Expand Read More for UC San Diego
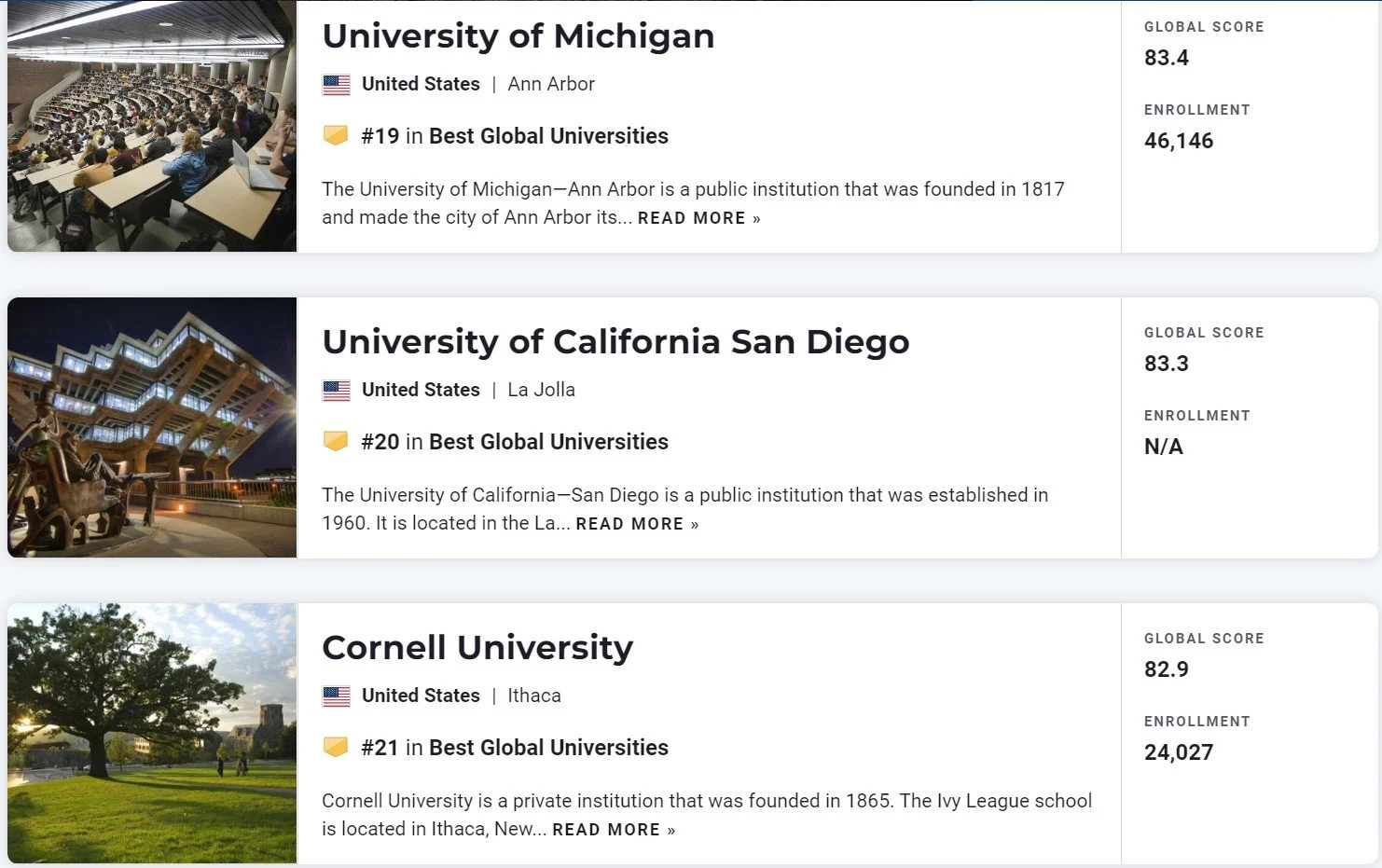 tap(637, 524)
